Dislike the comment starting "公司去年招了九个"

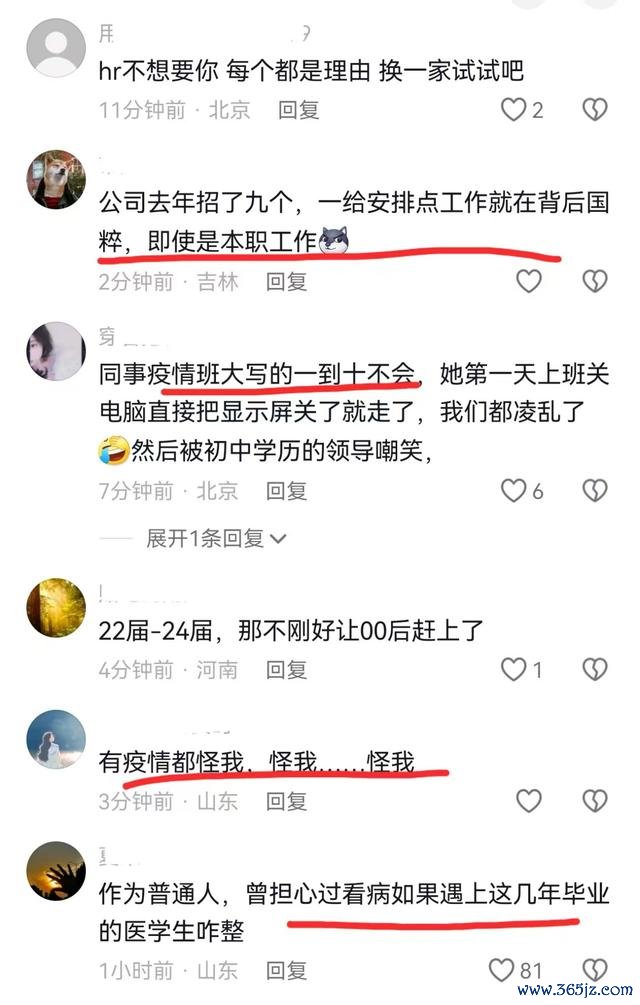coord(595,281)
